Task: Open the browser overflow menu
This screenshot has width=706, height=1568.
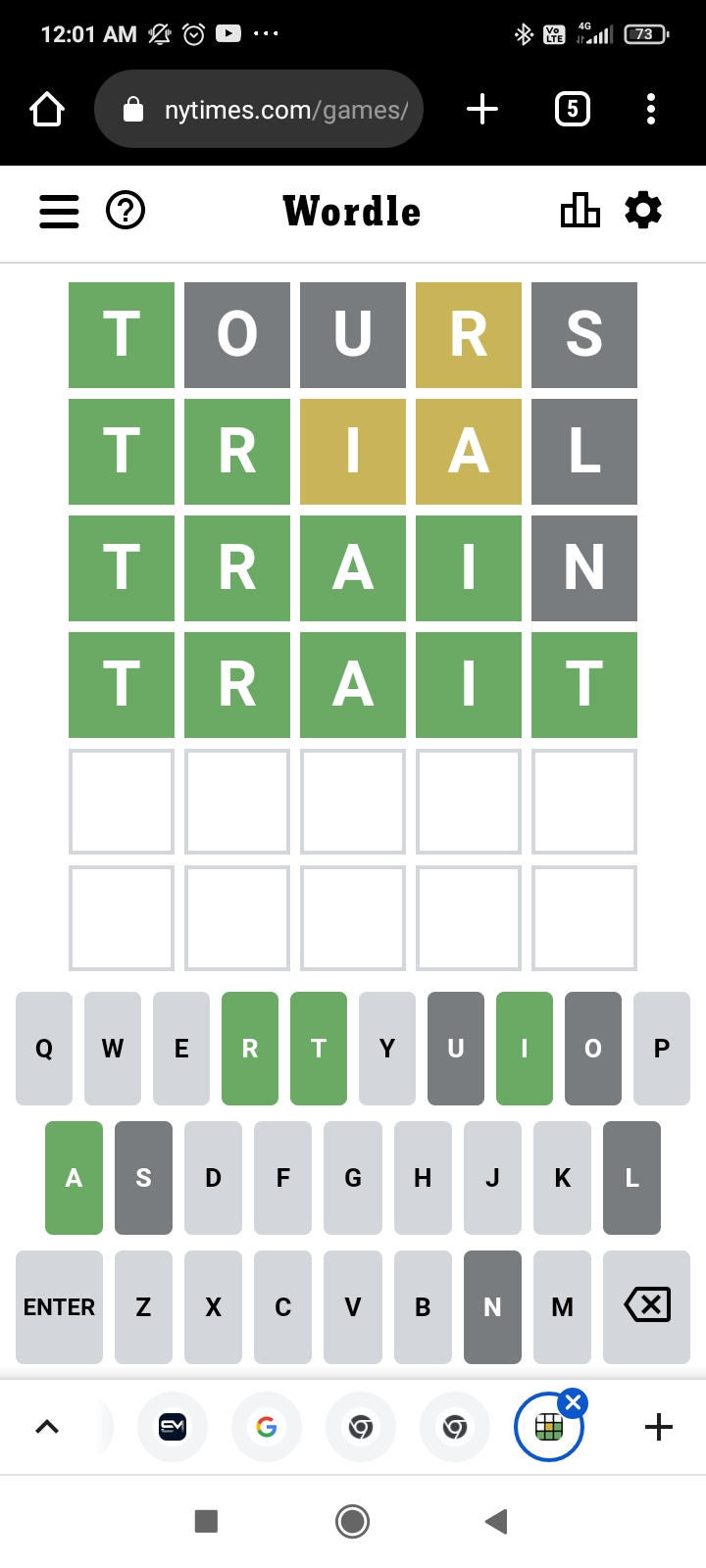Action: click(651, 109)
